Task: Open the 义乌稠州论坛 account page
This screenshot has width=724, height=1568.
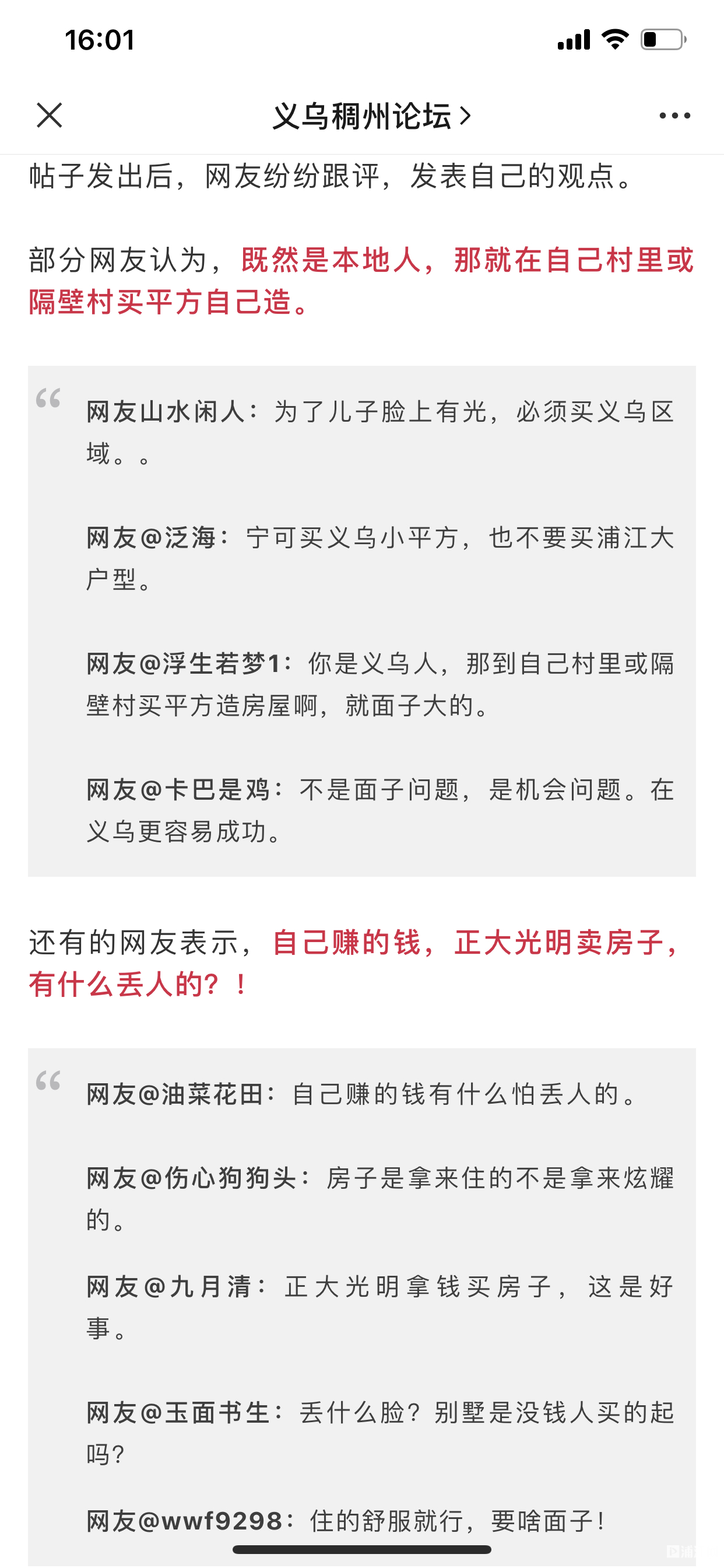Action: [371, 116]
